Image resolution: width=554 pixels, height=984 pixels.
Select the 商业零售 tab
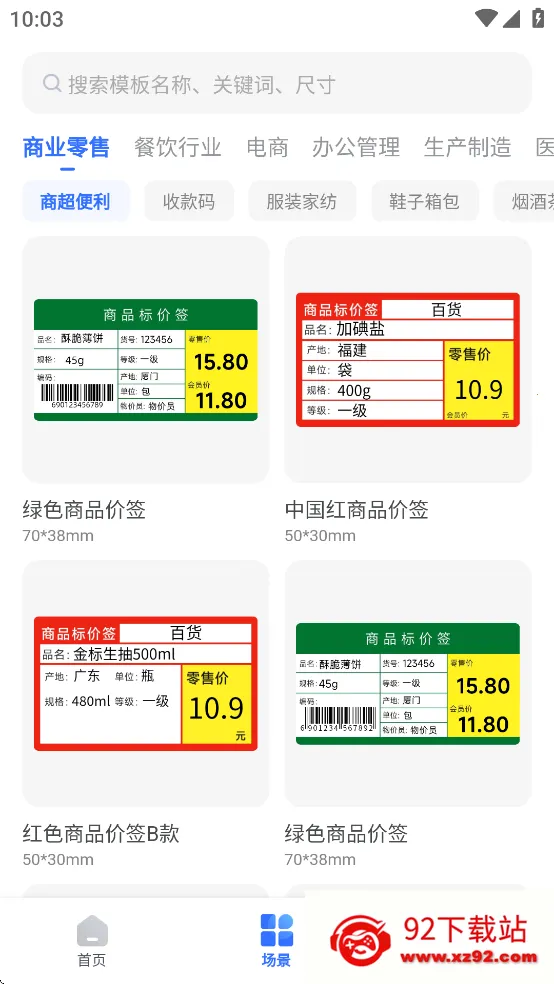(x=67, y=147)
